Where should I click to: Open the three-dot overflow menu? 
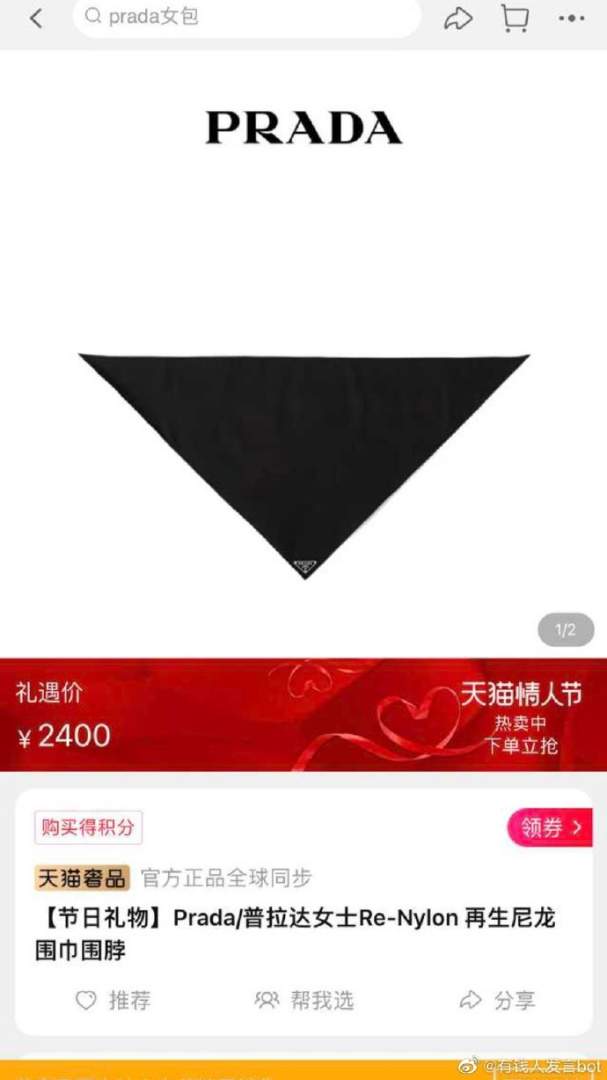[x=571, y=18]
